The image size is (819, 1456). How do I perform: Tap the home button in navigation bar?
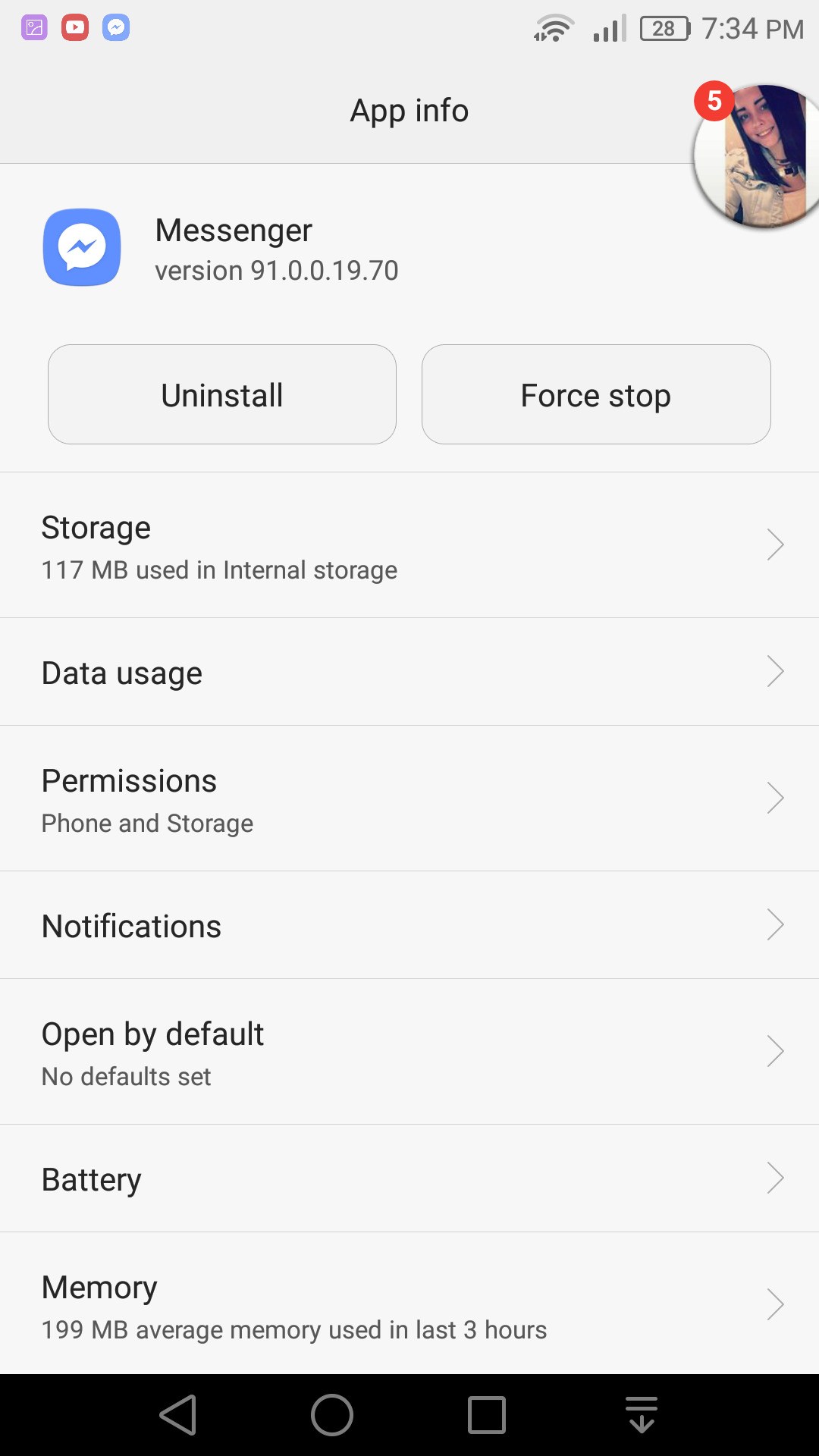click(332, 1415)
